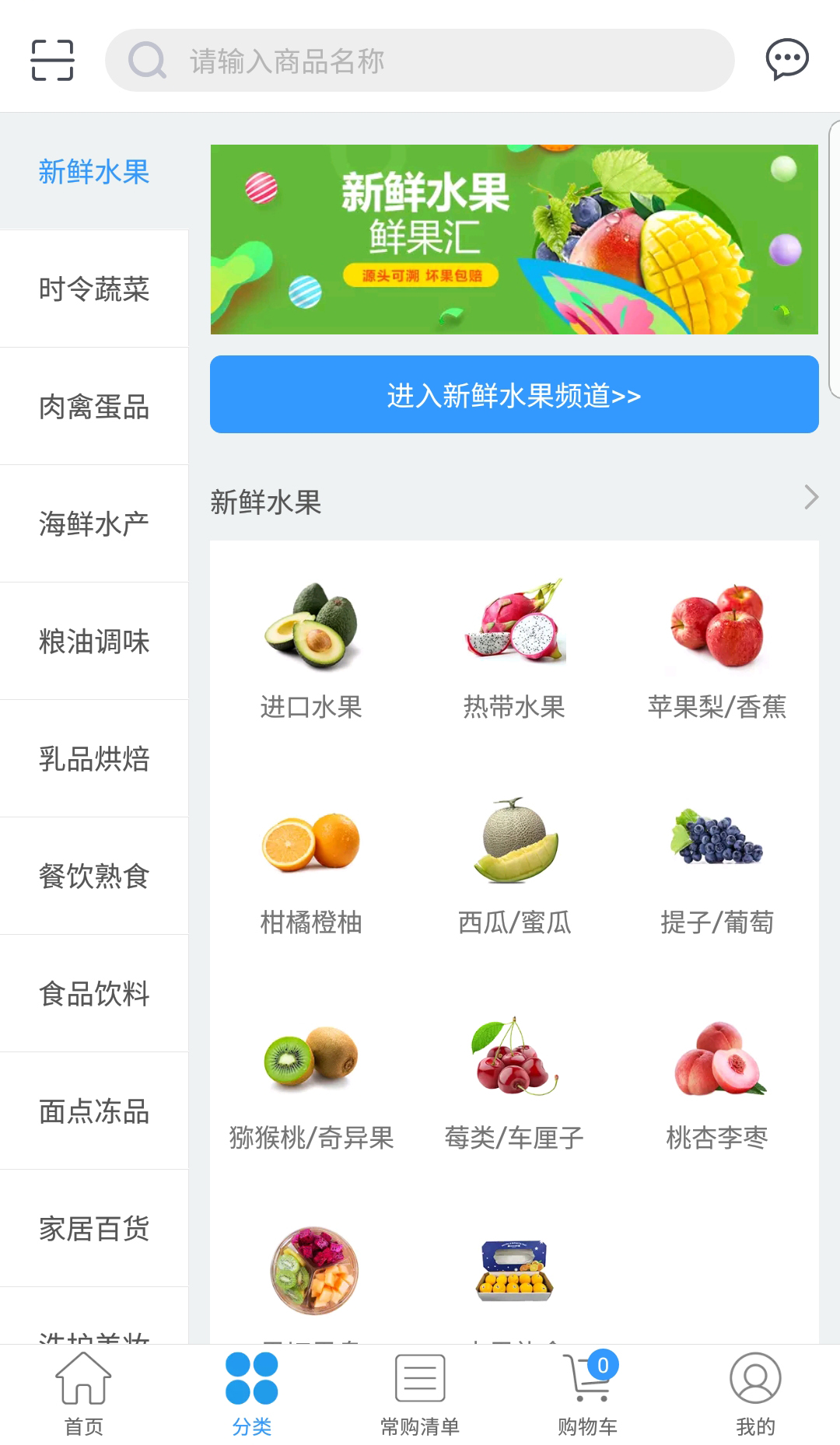Switch to 乳品烘焙 category

tap(94, 759)
